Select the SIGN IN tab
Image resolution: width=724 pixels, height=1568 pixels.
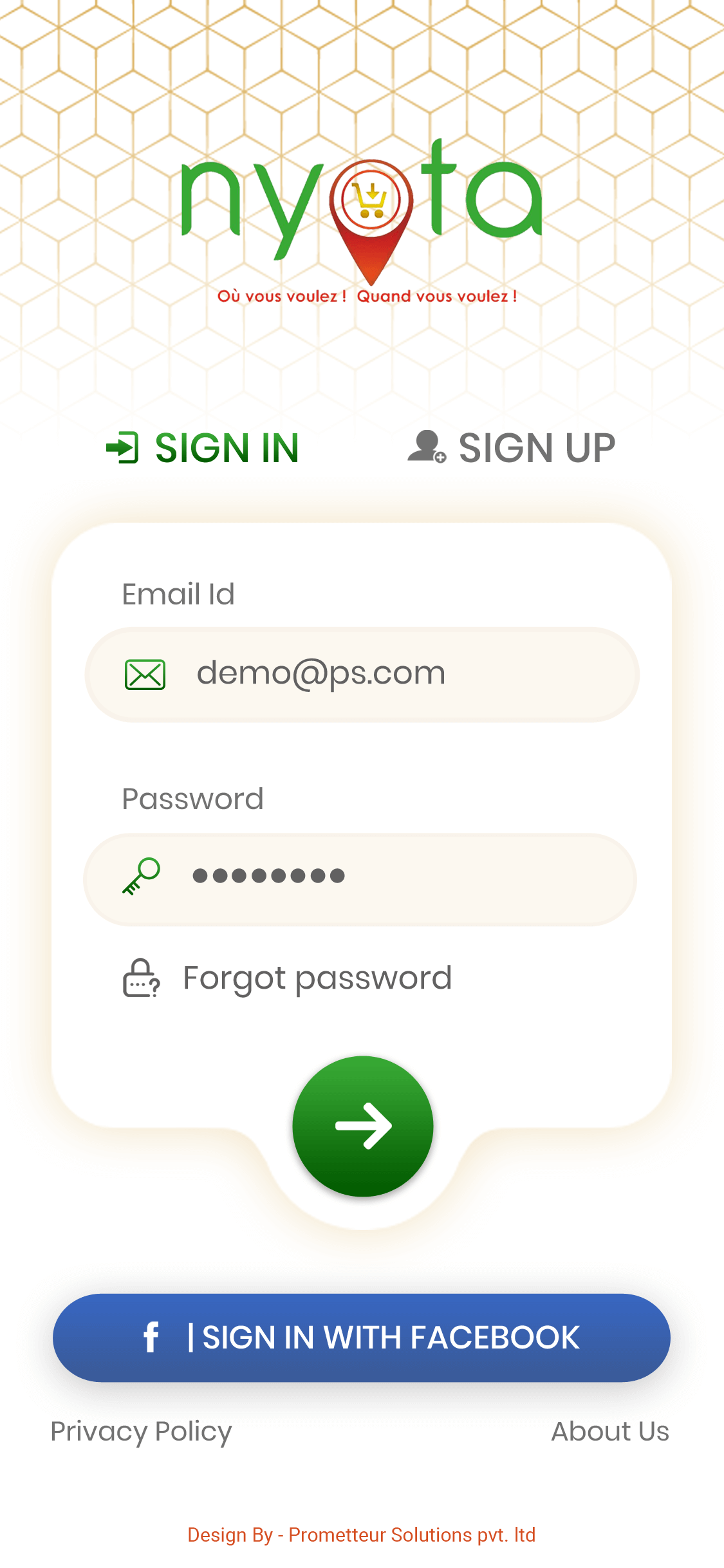(x=203, y=447)
